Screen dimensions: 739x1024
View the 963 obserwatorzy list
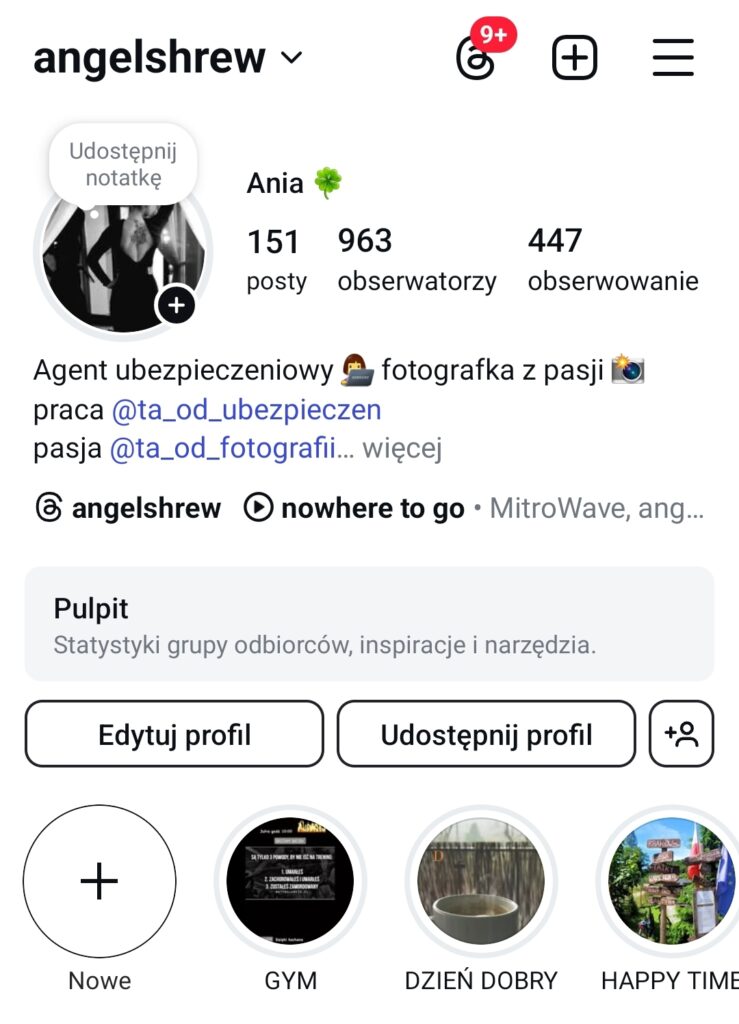(416, 258)
